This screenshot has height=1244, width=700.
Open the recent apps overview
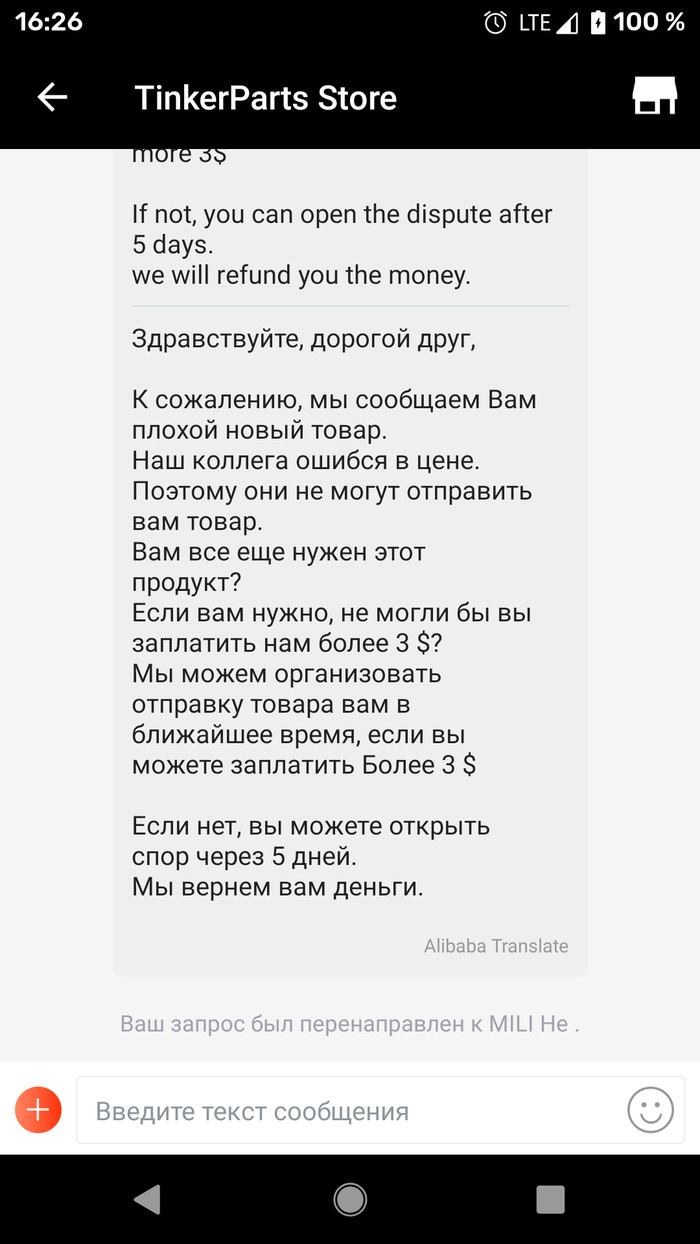point(551,1199)
